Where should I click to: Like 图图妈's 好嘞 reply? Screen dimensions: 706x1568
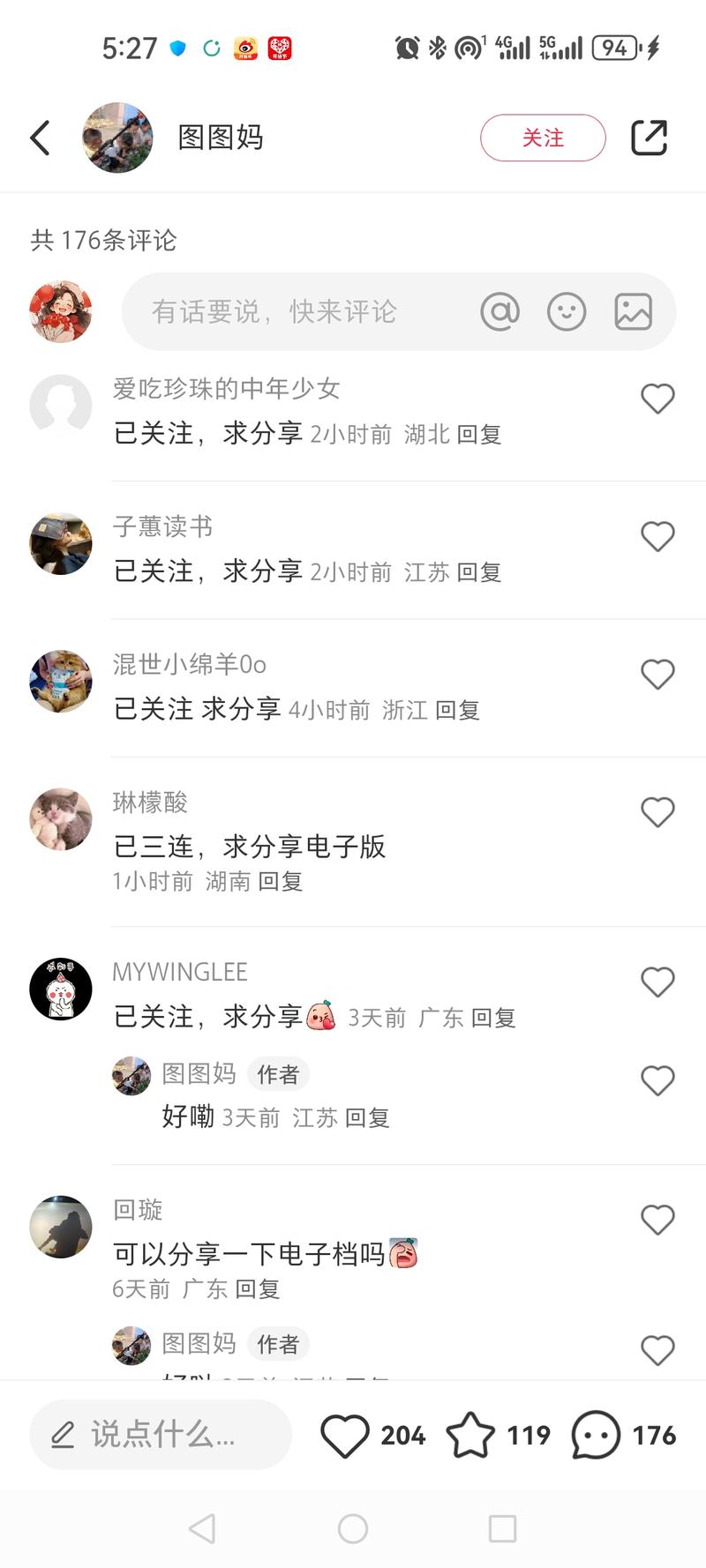[x=657, y=1080]
